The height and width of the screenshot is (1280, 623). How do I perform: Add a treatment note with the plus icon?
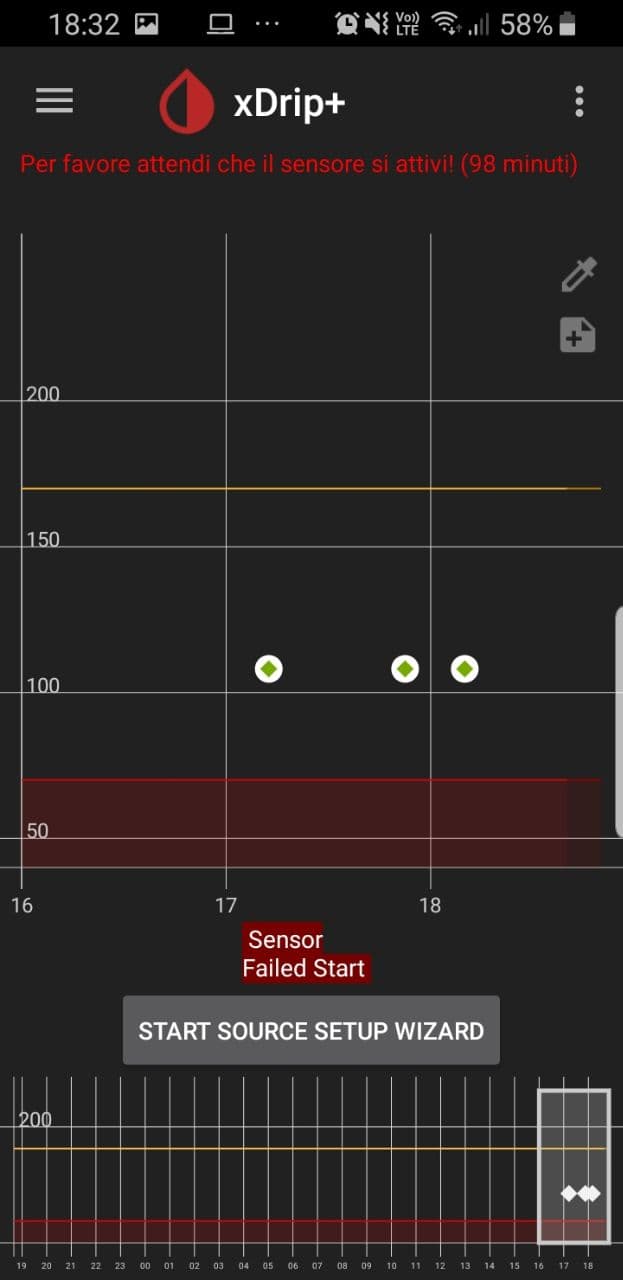point(577,335)
